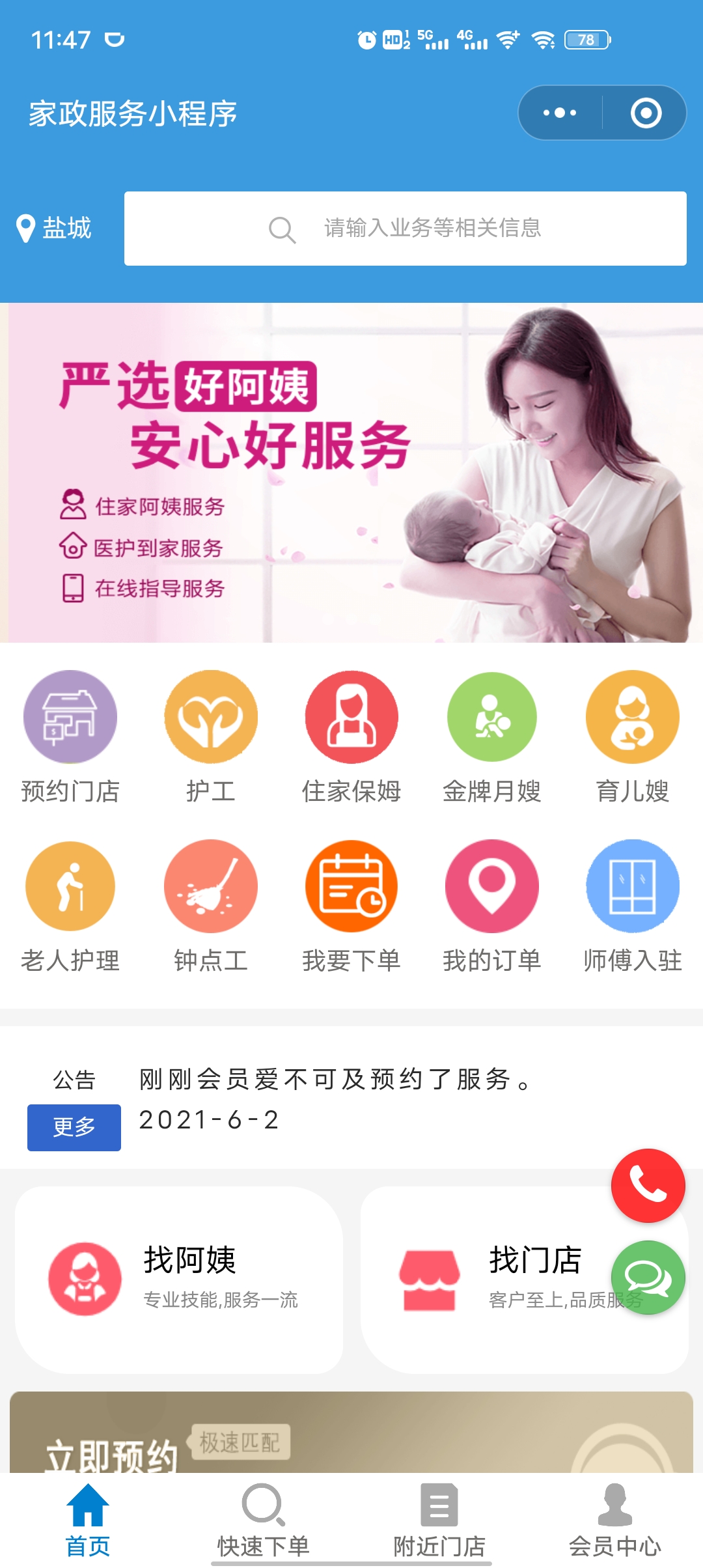703x1568 pixels.
Task: Open 师傅入驻 registration
Action: pyautogui.click(x=633, y=906)
